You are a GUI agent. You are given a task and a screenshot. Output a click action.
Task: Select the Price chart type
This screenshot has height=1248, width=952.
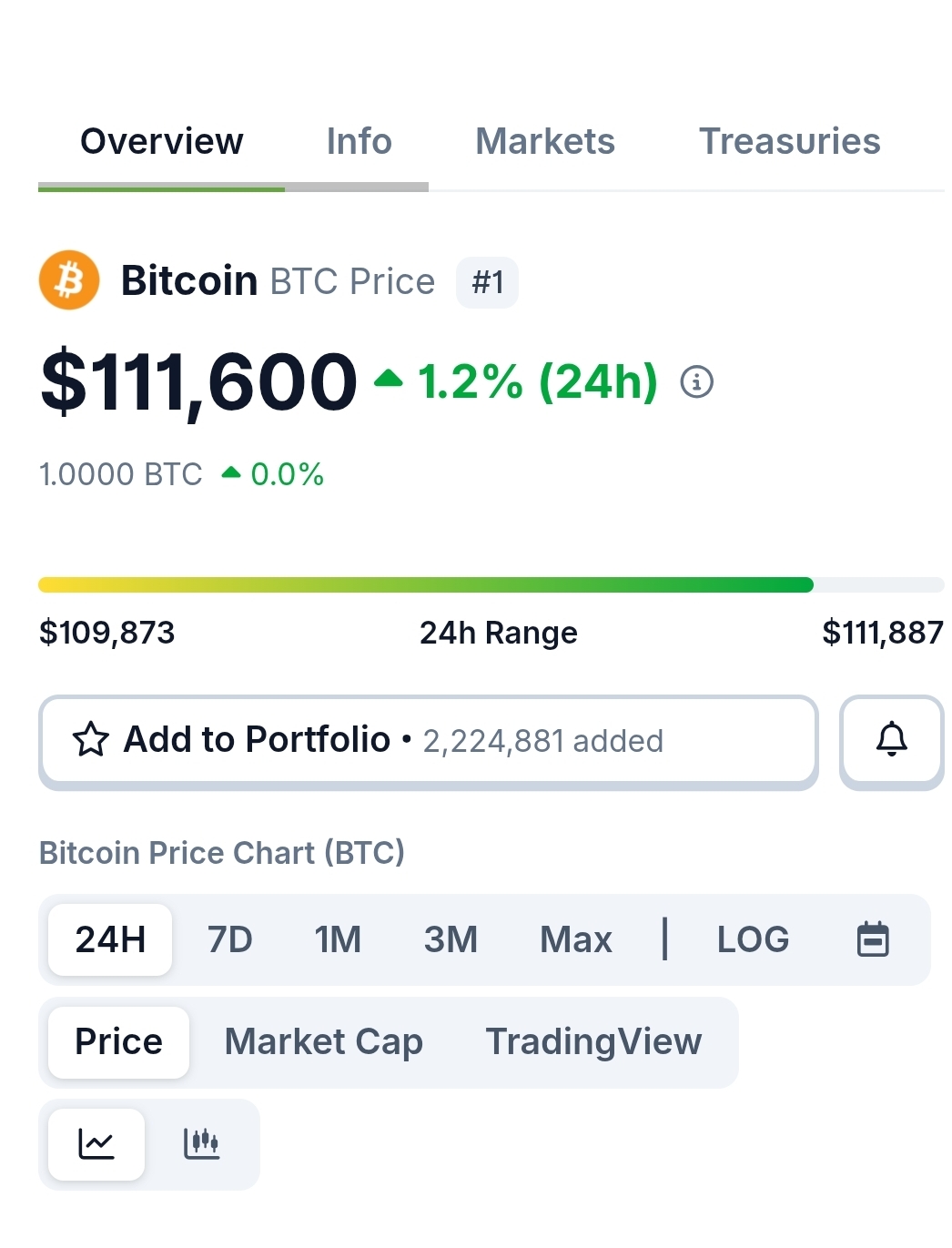[118, 1041]
